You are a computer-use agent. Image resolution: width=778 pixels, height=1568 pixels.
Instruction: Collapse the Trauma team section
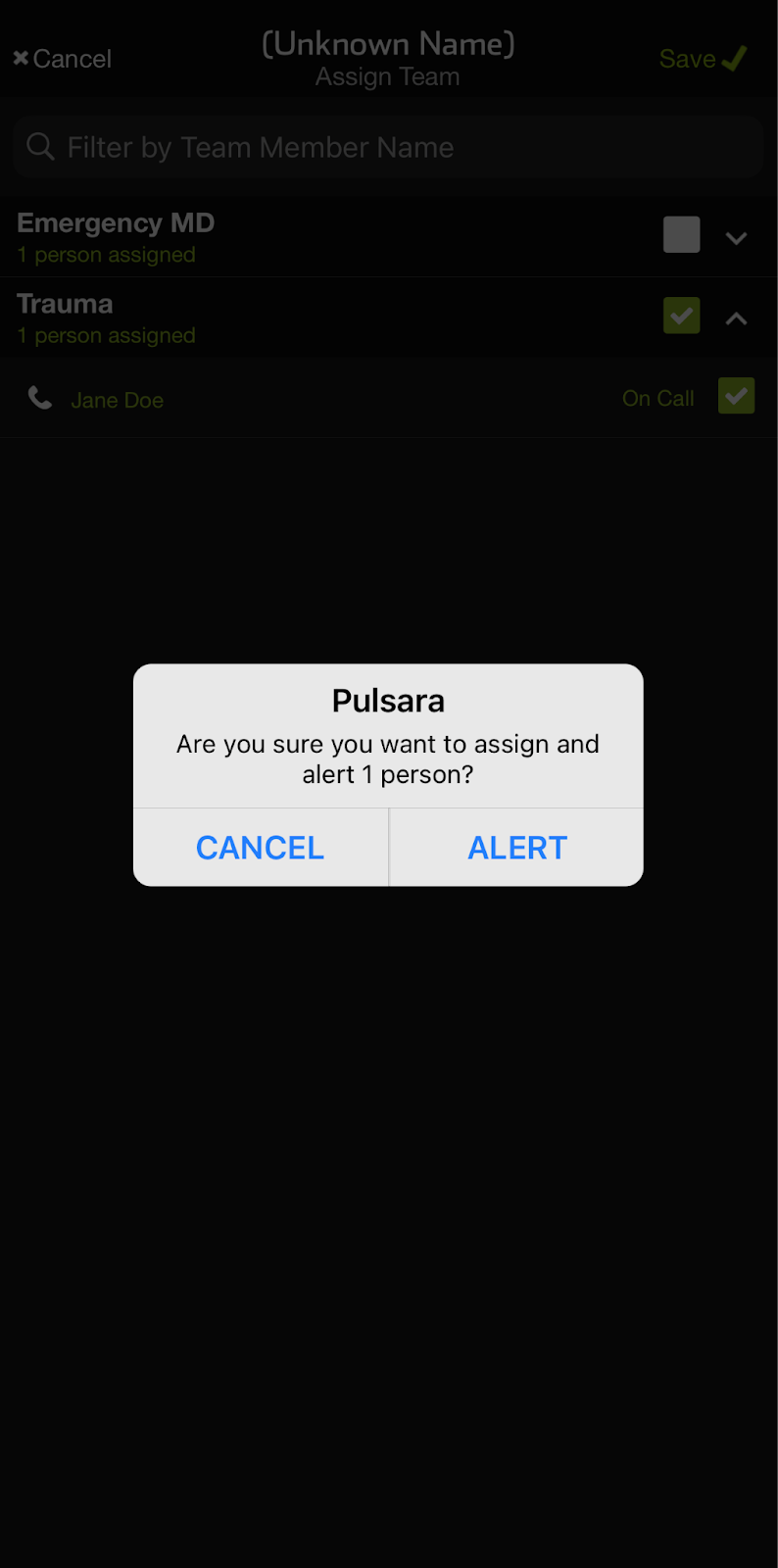click(737, 318)
